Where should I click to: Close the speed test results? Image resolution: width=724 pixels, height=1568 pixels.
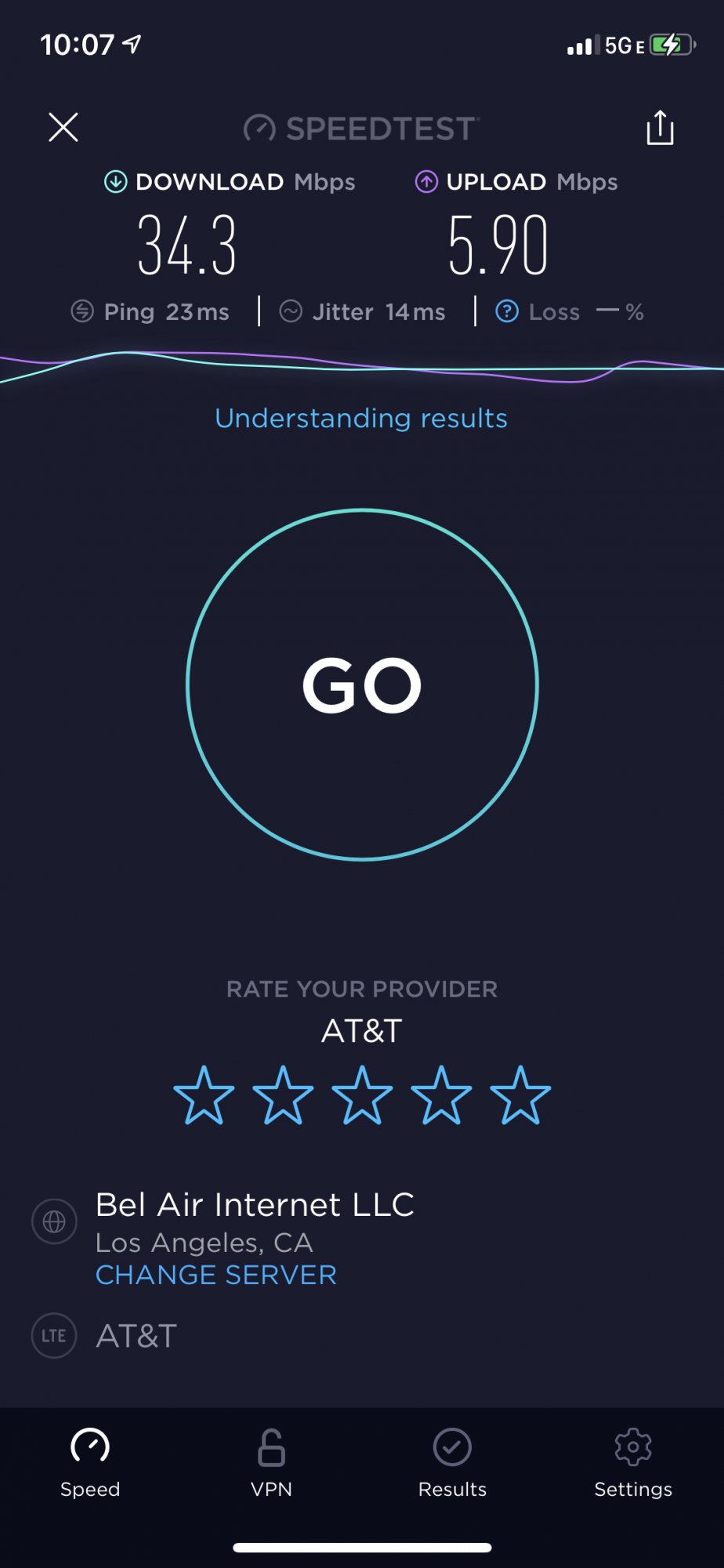click(x=63, y=127)
